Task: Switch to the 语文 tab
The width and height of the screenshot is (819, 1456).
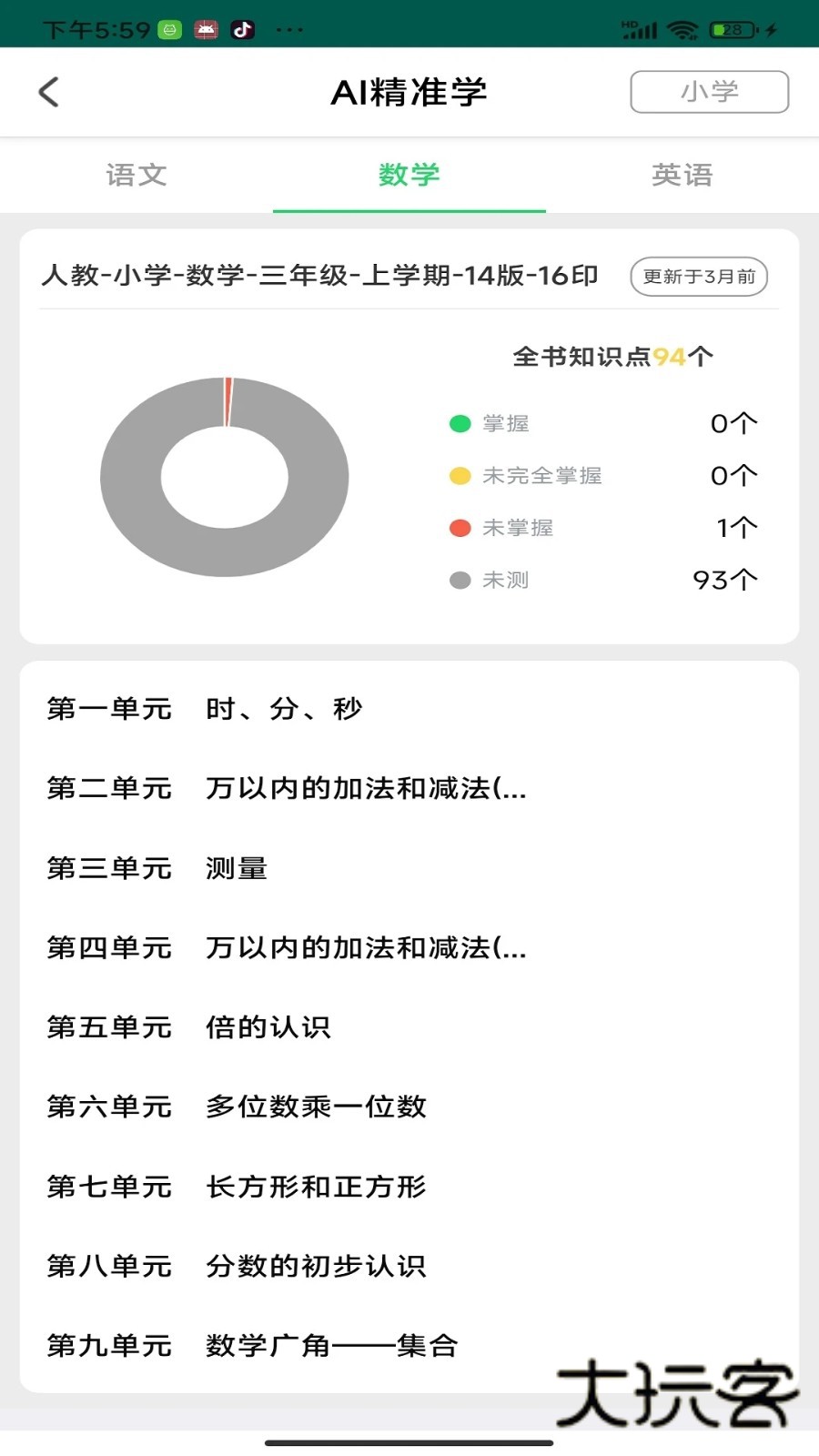Action: click(136, 175)
